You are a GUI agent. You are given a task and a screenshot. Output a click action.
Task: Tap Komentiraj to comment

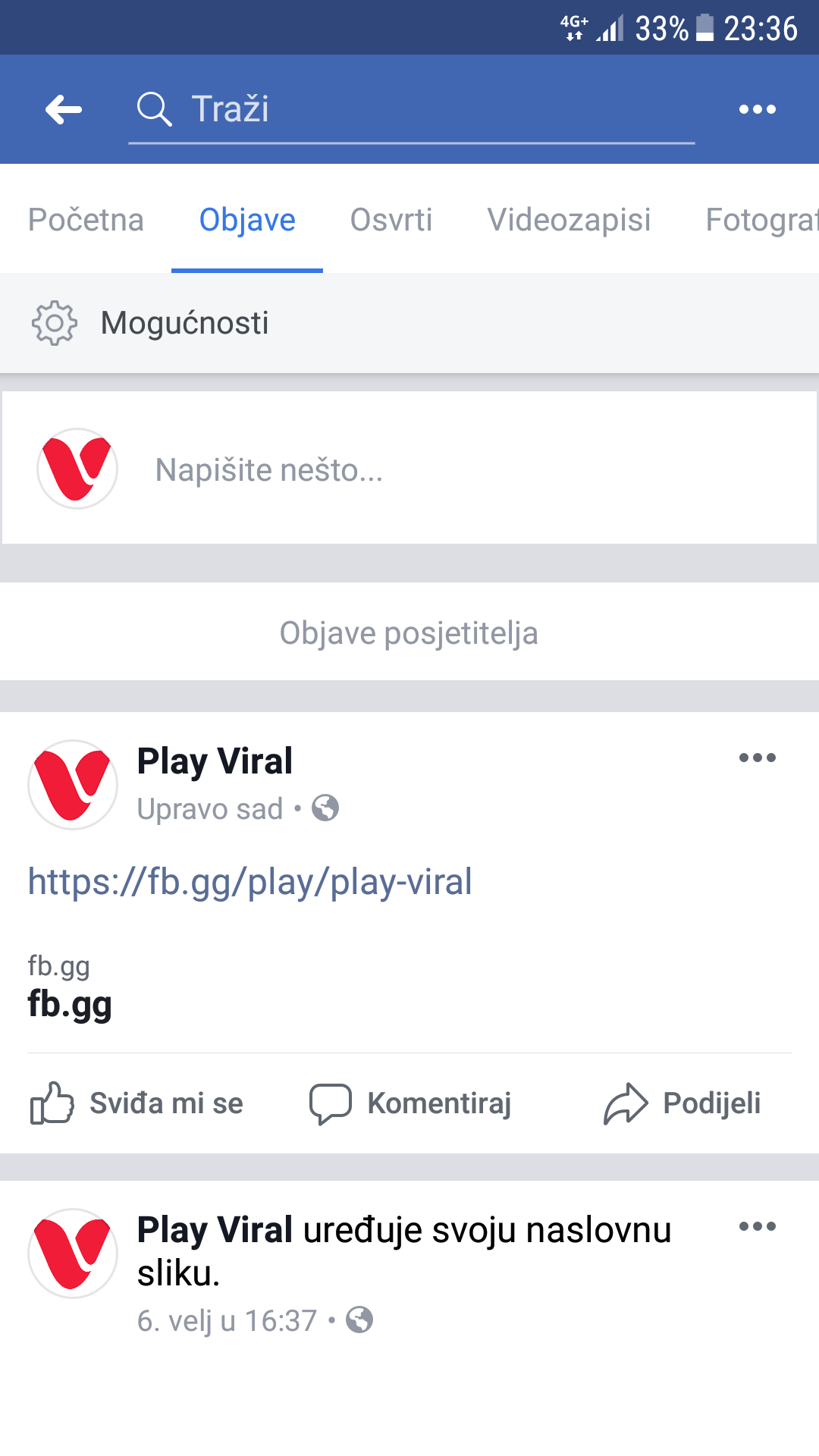410,1103
